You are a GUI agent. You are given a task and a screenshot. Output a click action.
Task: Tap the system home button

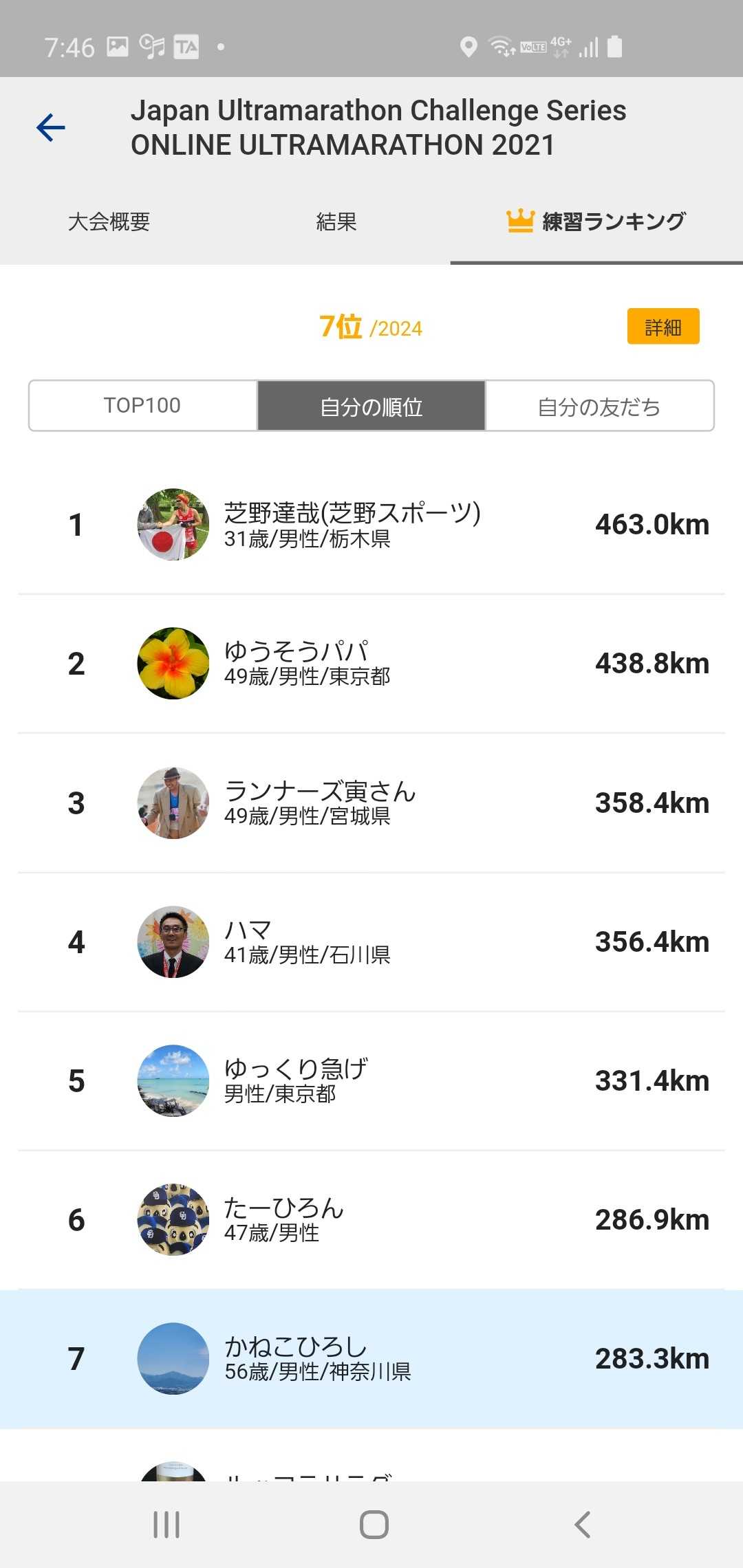click(374, 1525)
